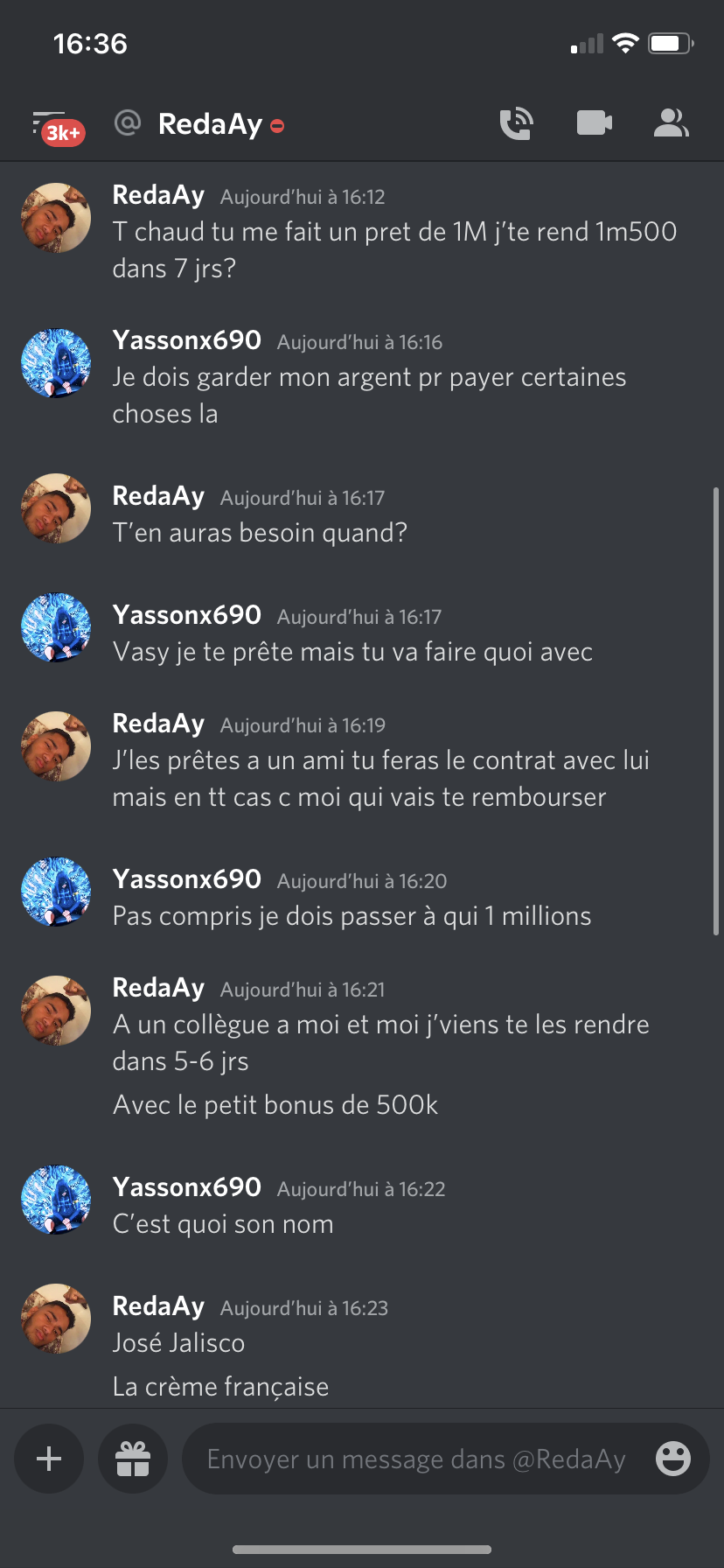Open RedaAy's avatar on the 16:12 message
Screen dimensions: 724x1568
click(56, 218)
